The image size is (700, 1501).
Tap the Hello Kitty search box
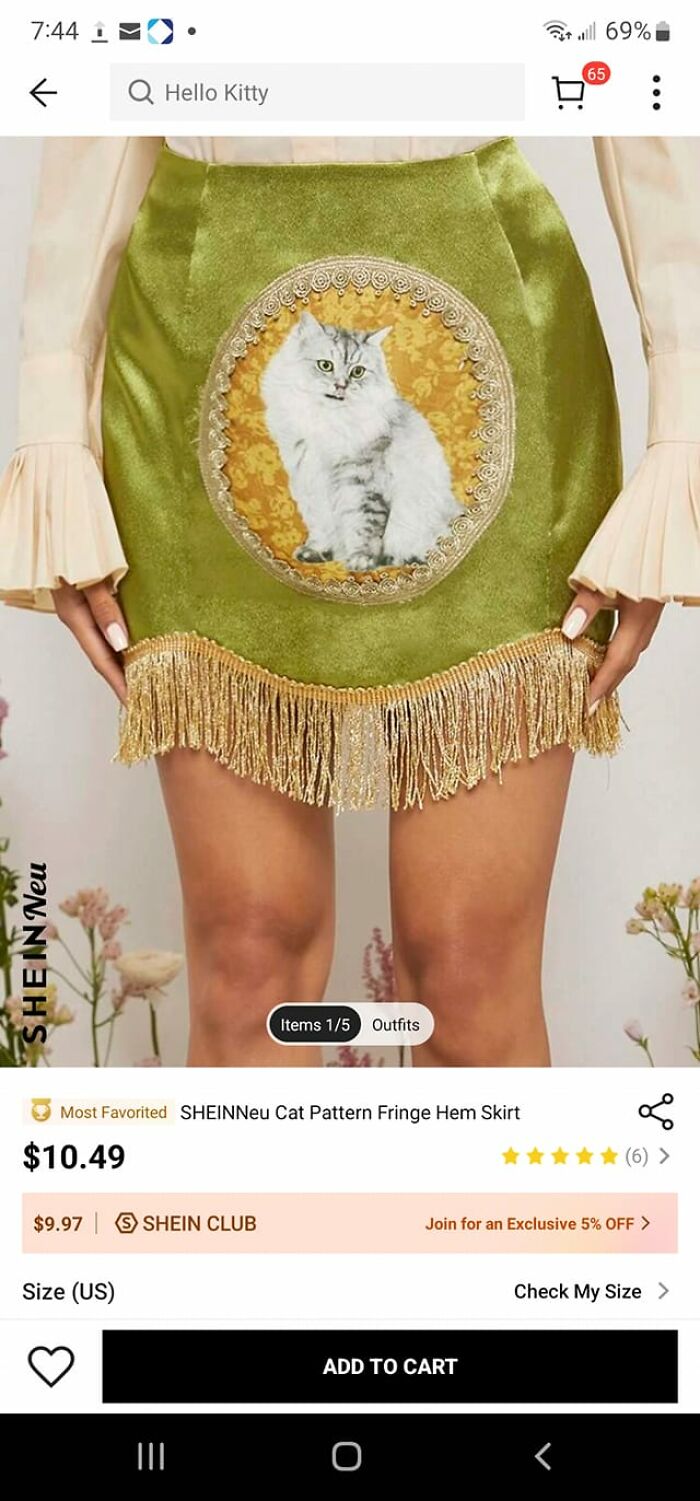pyautogui.click(x=317, y=93)
